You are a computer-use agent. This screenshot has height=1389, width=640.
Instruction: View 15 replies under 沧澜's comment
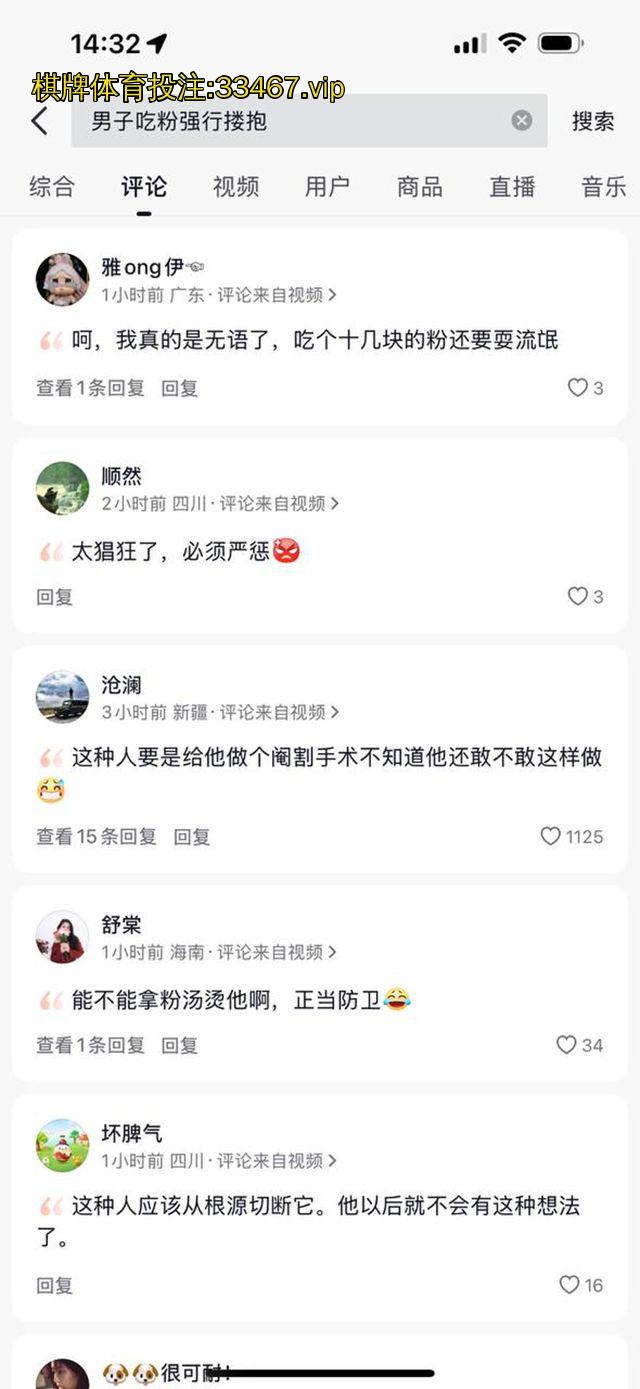(96, 836)
